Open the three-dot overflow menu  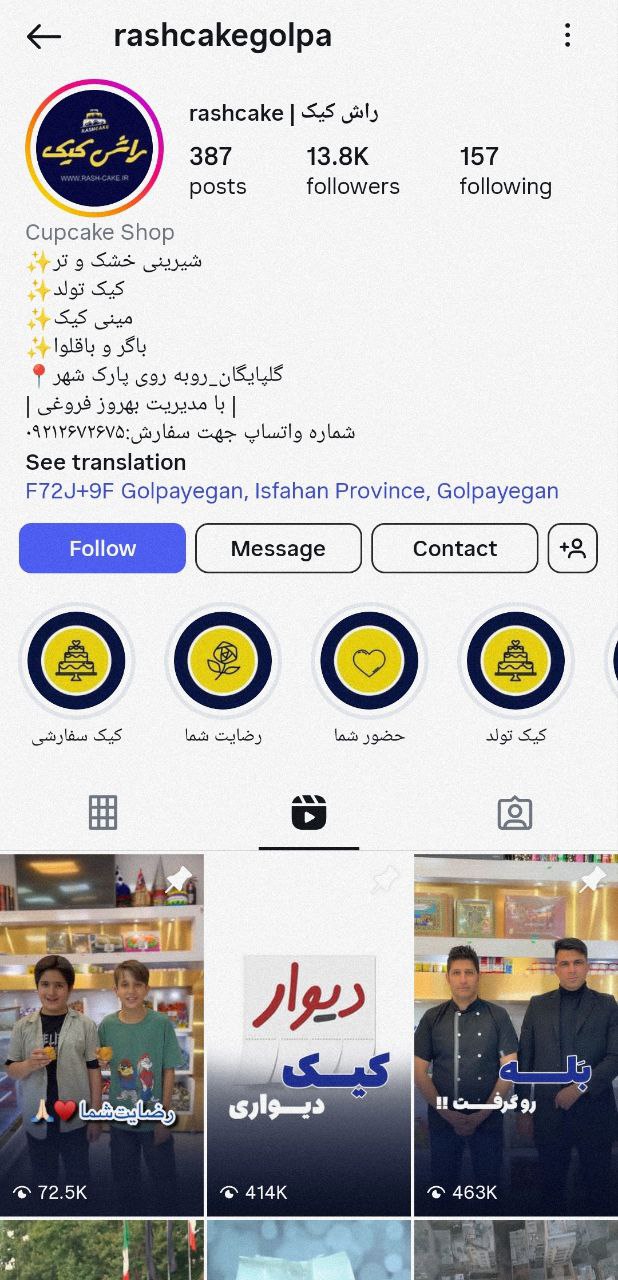(567, 37)
